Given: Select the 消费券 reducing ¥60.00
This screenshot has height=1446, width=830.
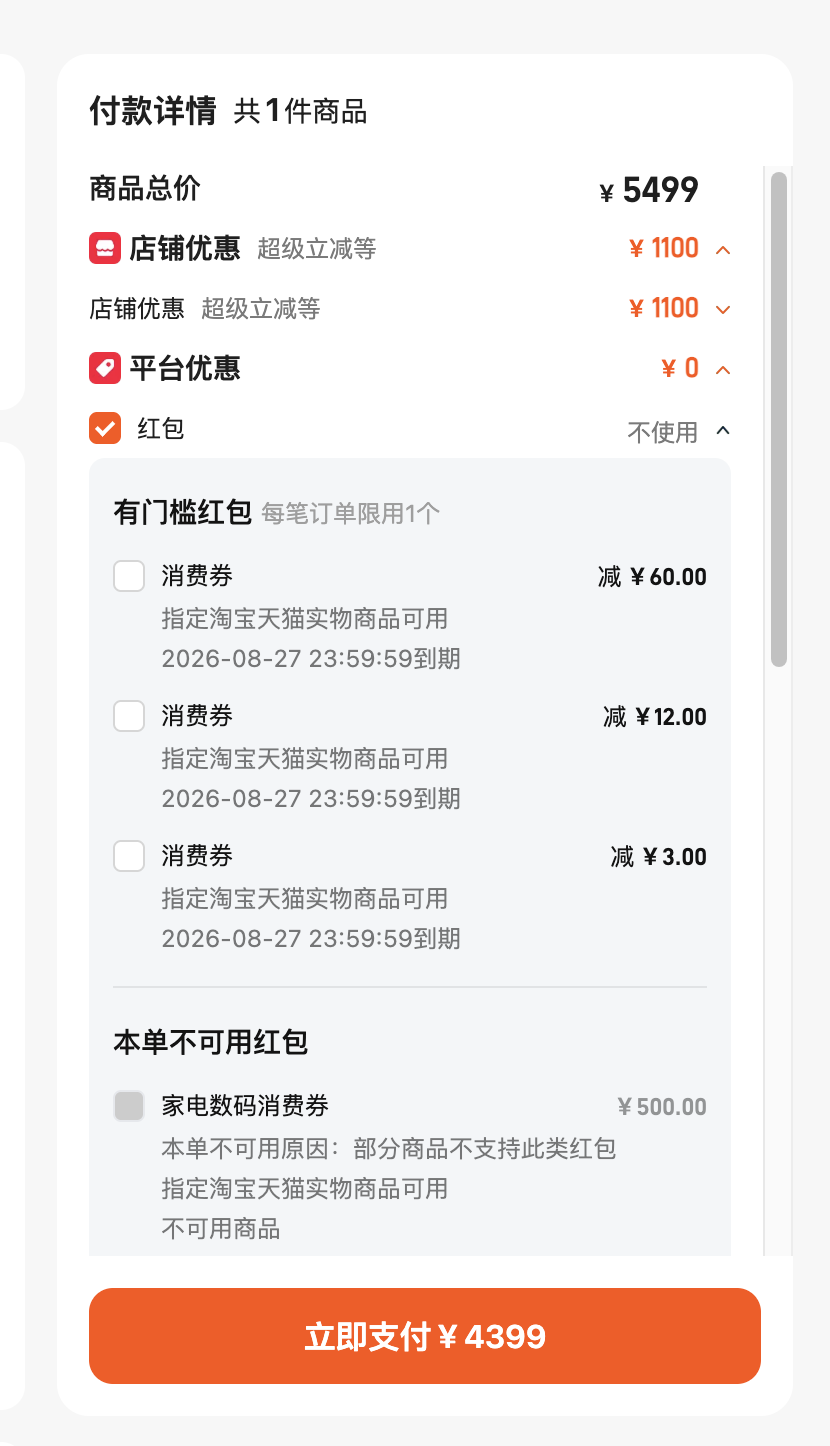Looking at the screenshot, I should point(129,576).
